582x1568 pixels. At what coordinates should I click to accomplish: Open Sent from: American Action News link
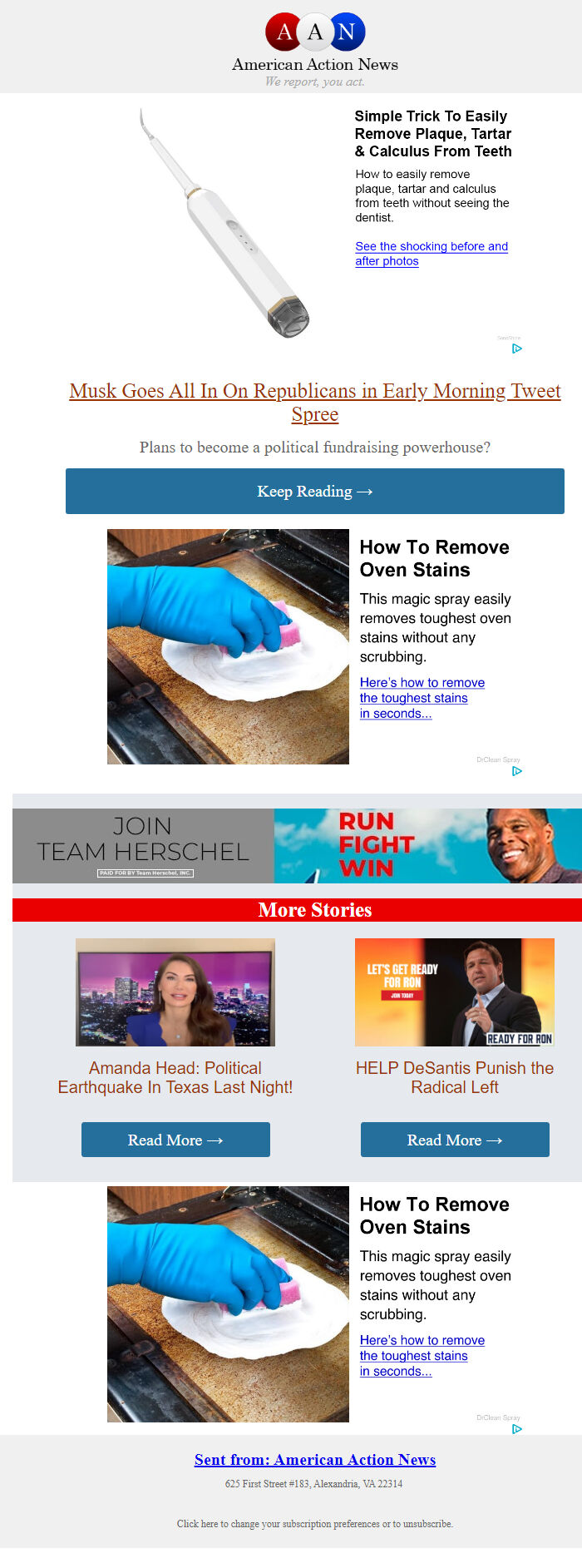pos(314,1460)
